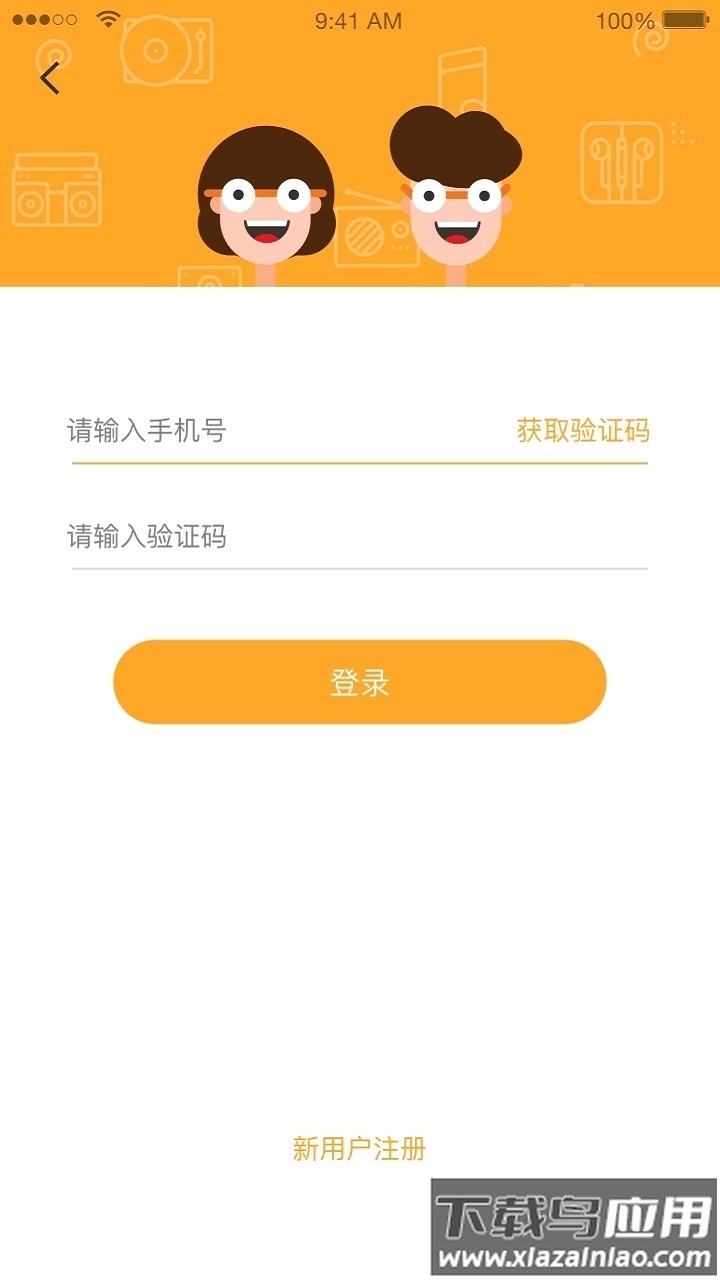
Task: Click the boombox icon on the left banner
Action: tap(56, 192)
